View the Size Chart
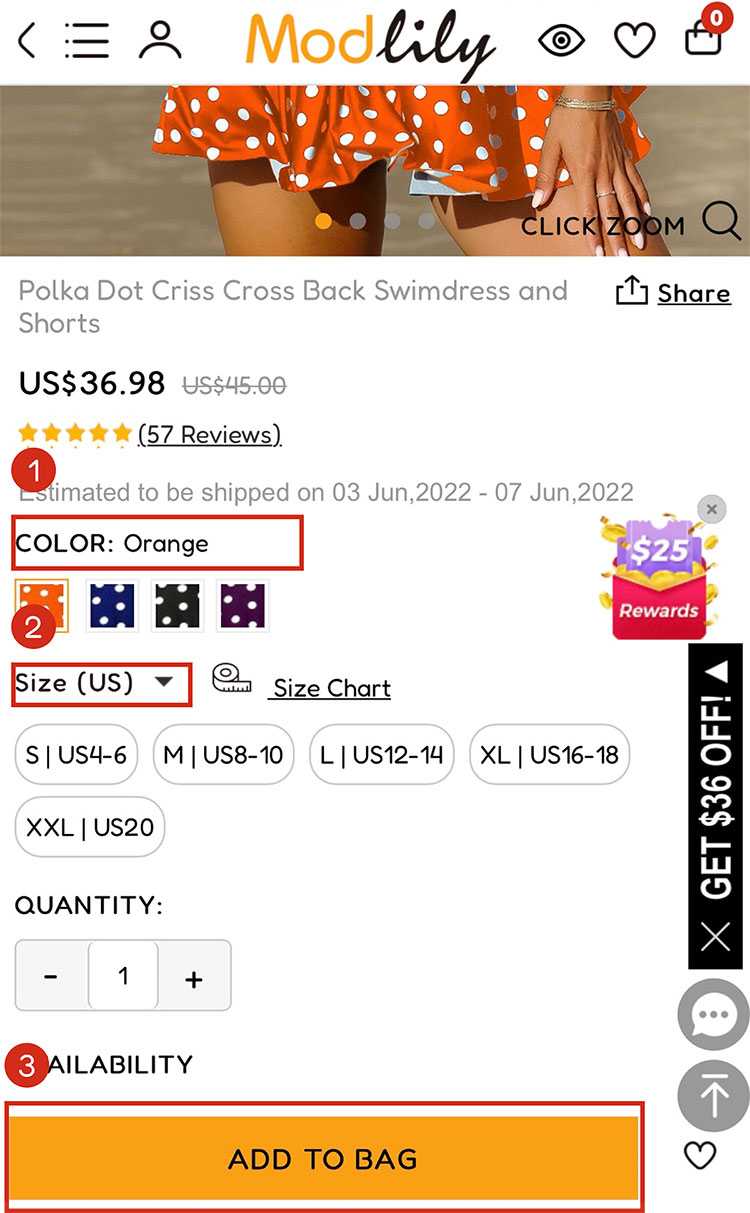The height and width of the screenshot is (1213, 750). (x=331, y=688)
